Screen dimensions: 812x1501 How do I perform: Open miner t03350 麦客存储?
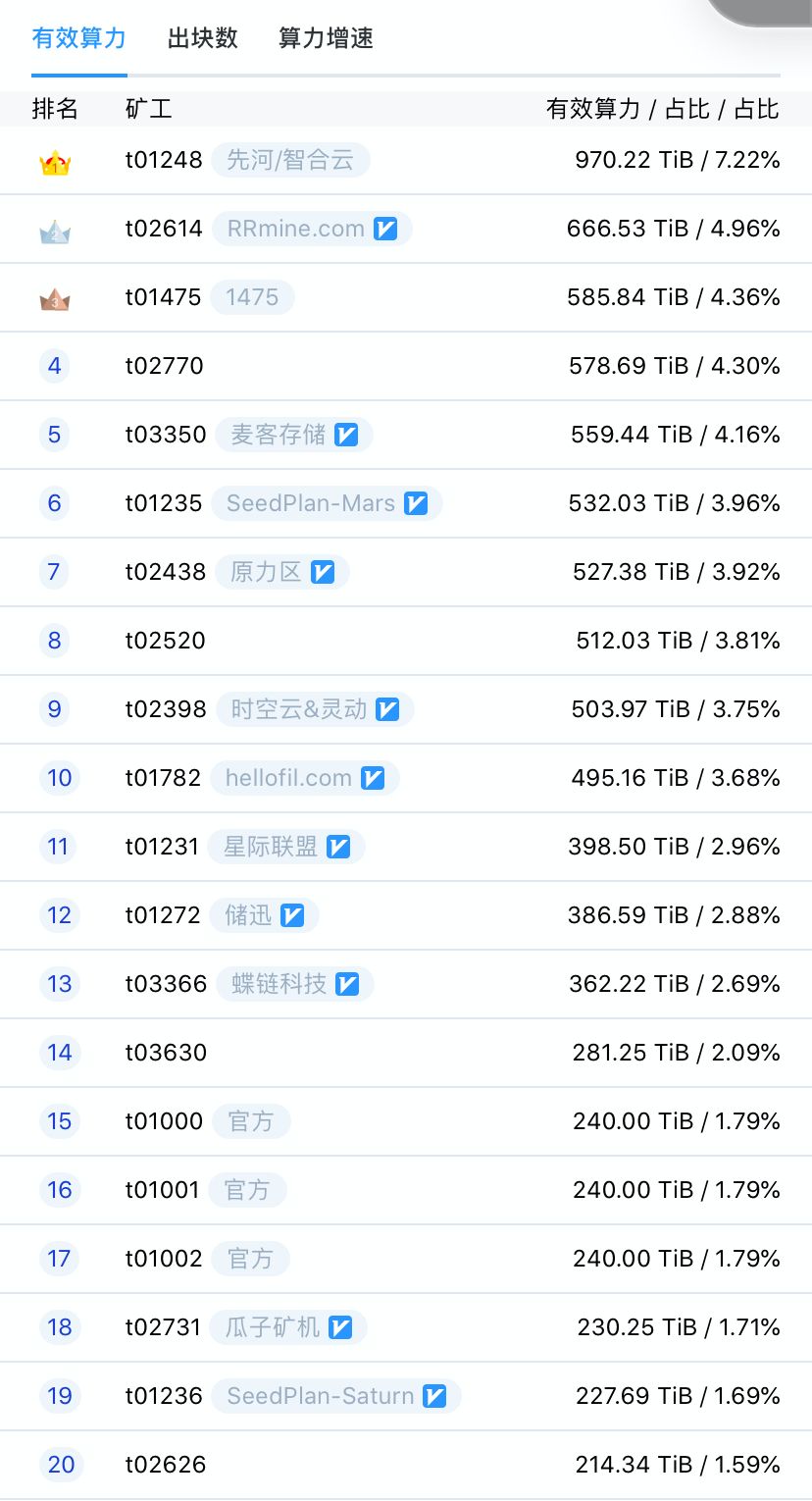[x=406, y=435]
